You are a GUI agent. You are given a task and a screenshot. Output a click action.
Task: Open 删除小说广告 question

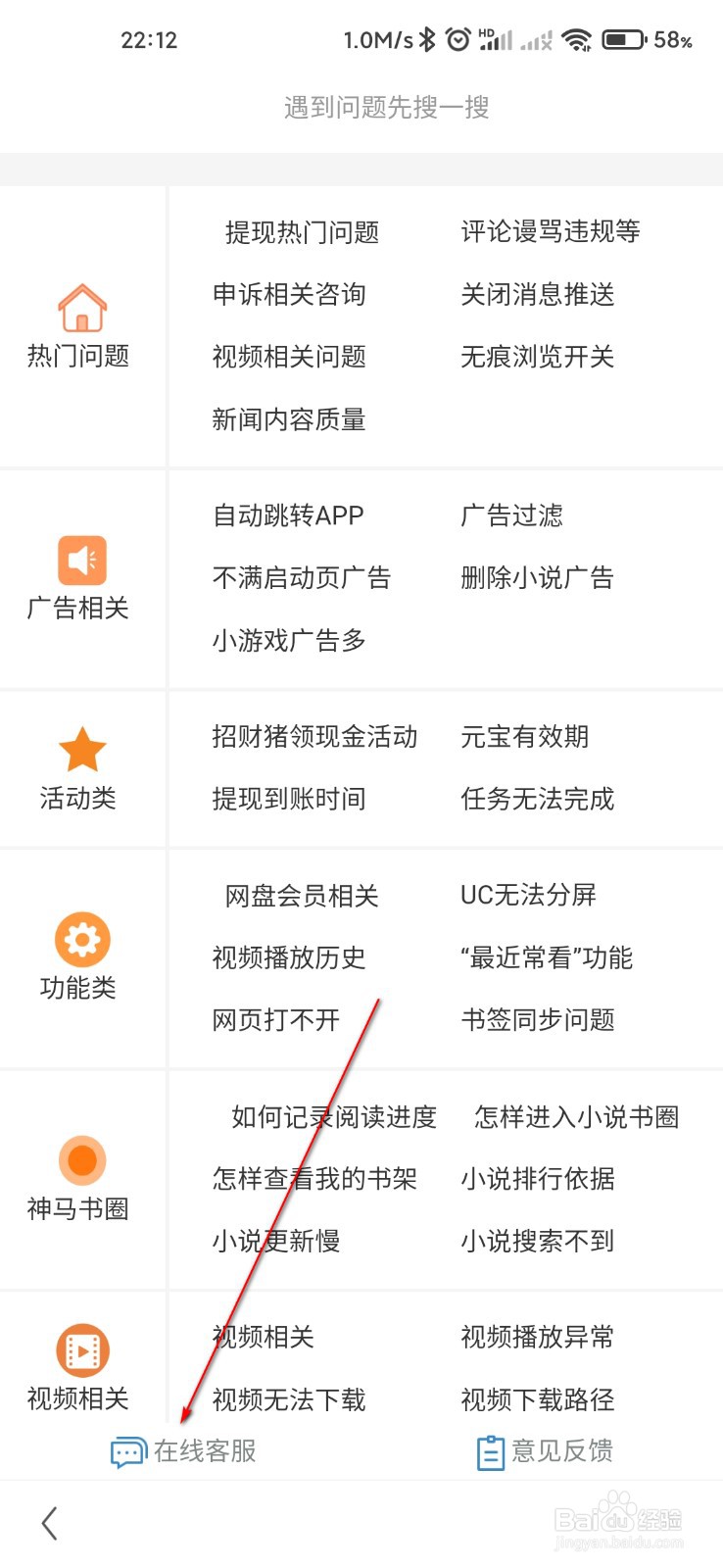[x=537, y=577]
